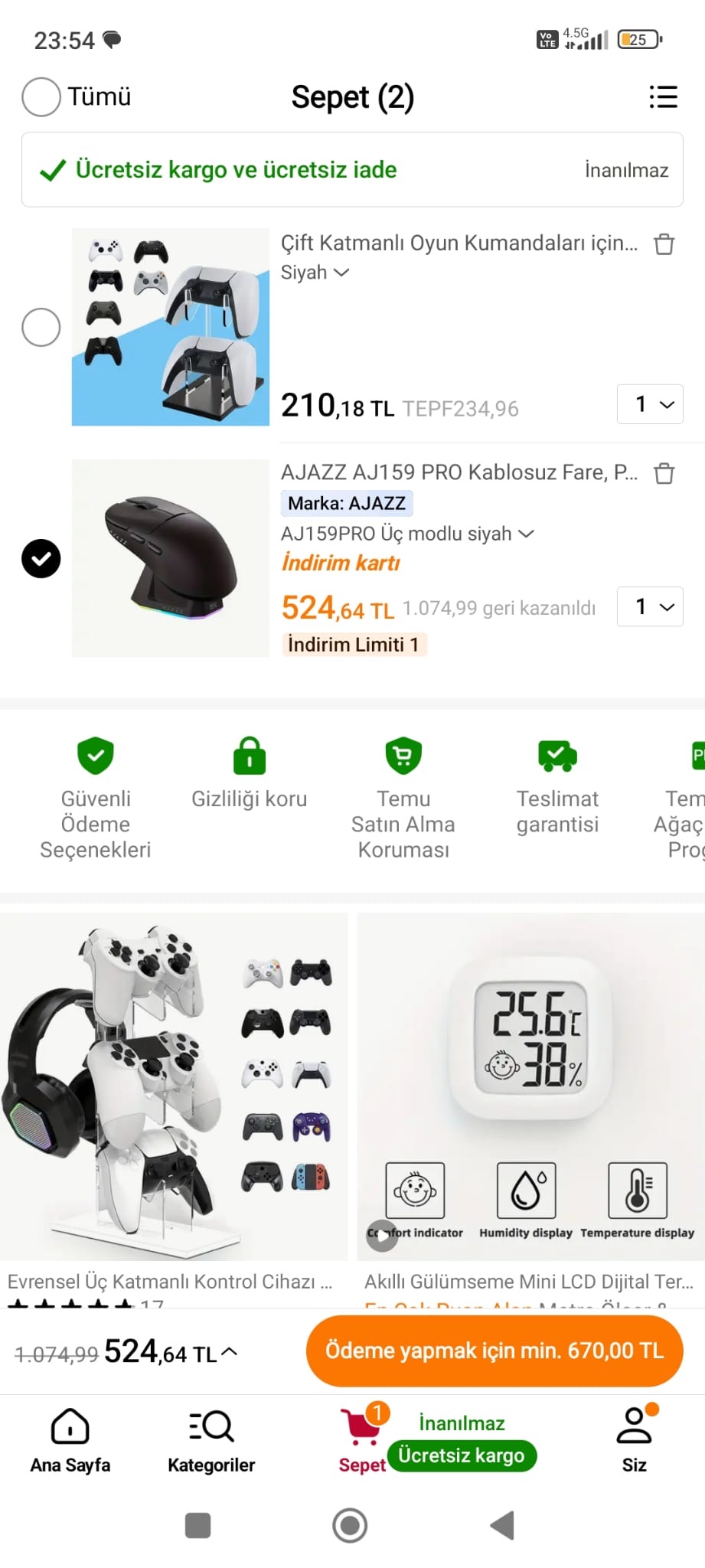Select the Çift Katmanlı Oyun Kumandaları item checkbox
This screenshot has height=1568, width=705.
click(41, 328)
